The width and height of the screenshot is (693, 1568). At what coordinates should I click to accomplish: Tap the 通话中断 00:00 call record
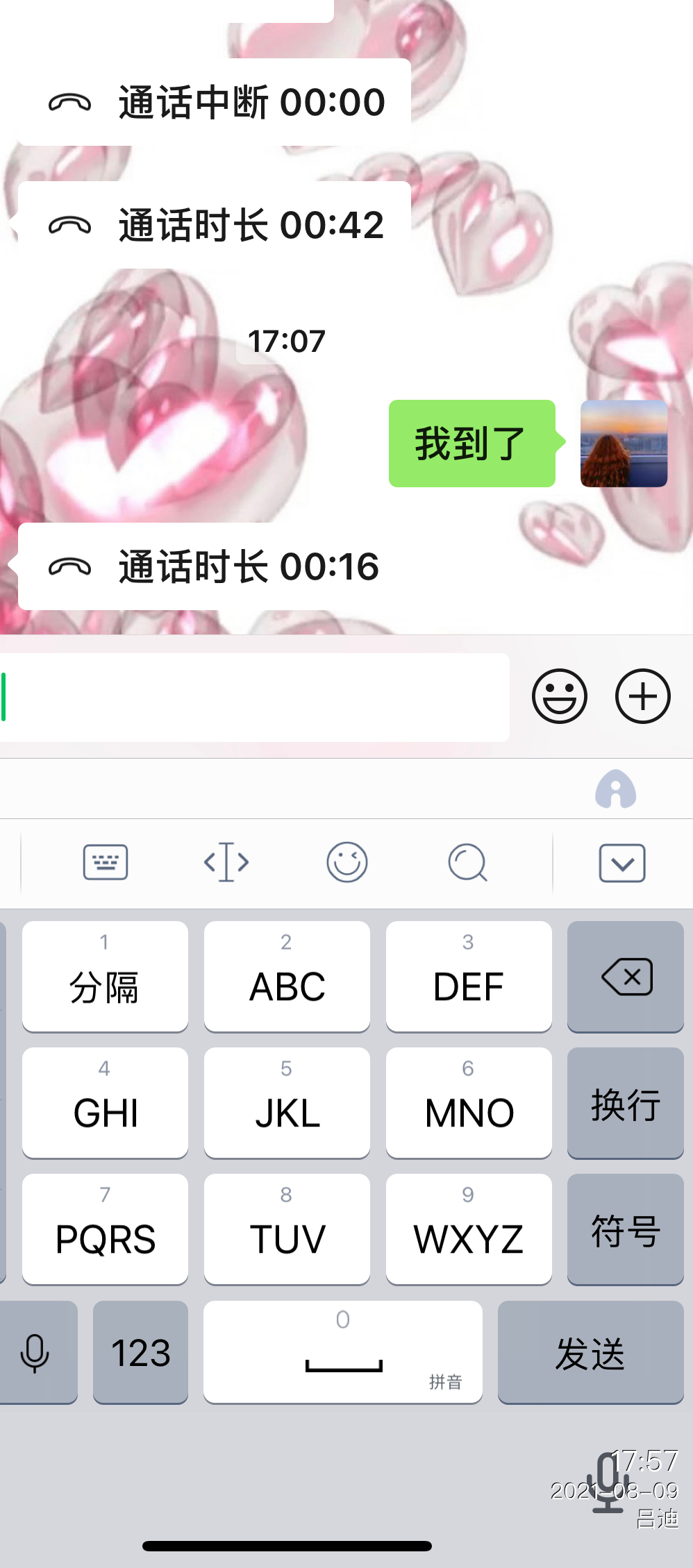tap(215, 102)
